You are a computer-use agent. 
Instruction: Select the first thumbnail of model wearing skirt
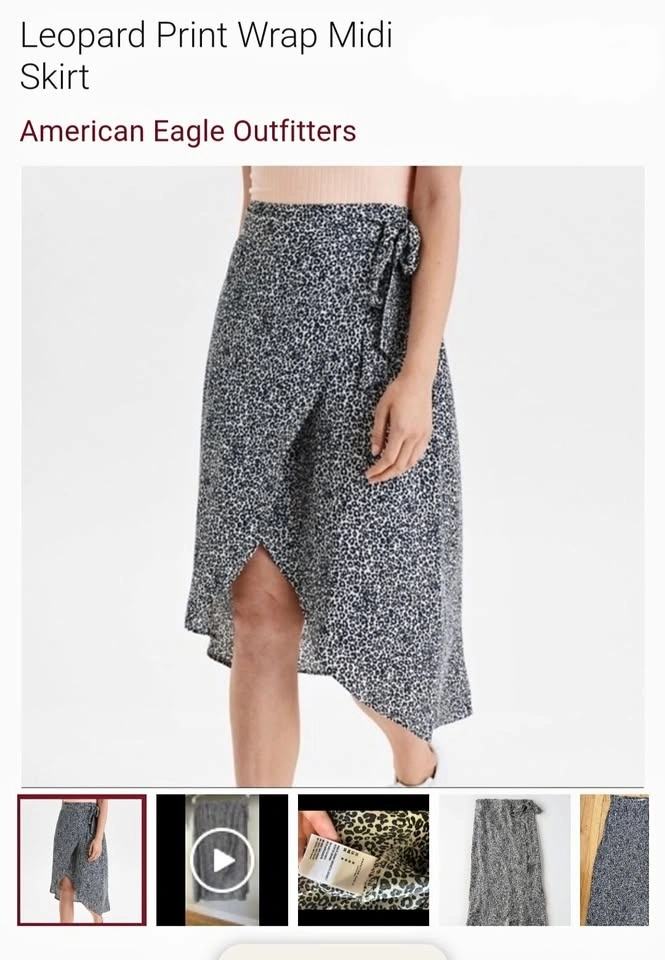point(82,860)
